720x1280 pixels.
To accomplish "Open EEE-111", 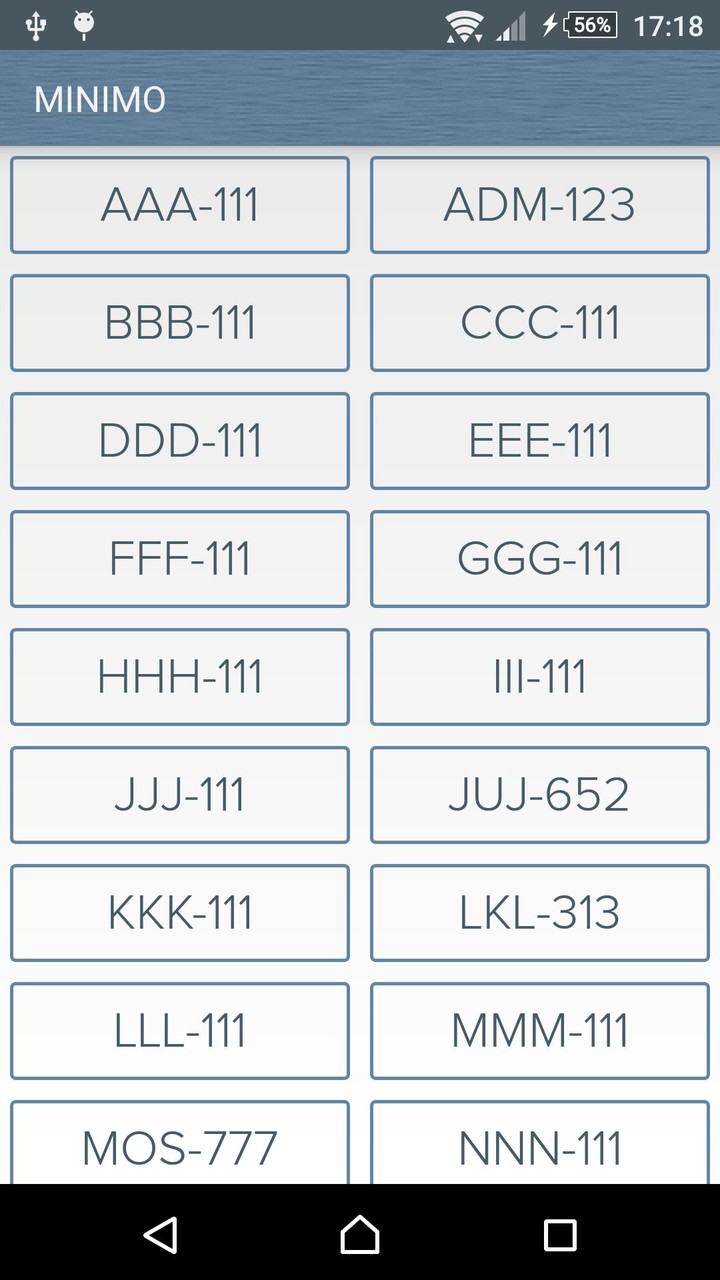I will [x=540, y=441].
